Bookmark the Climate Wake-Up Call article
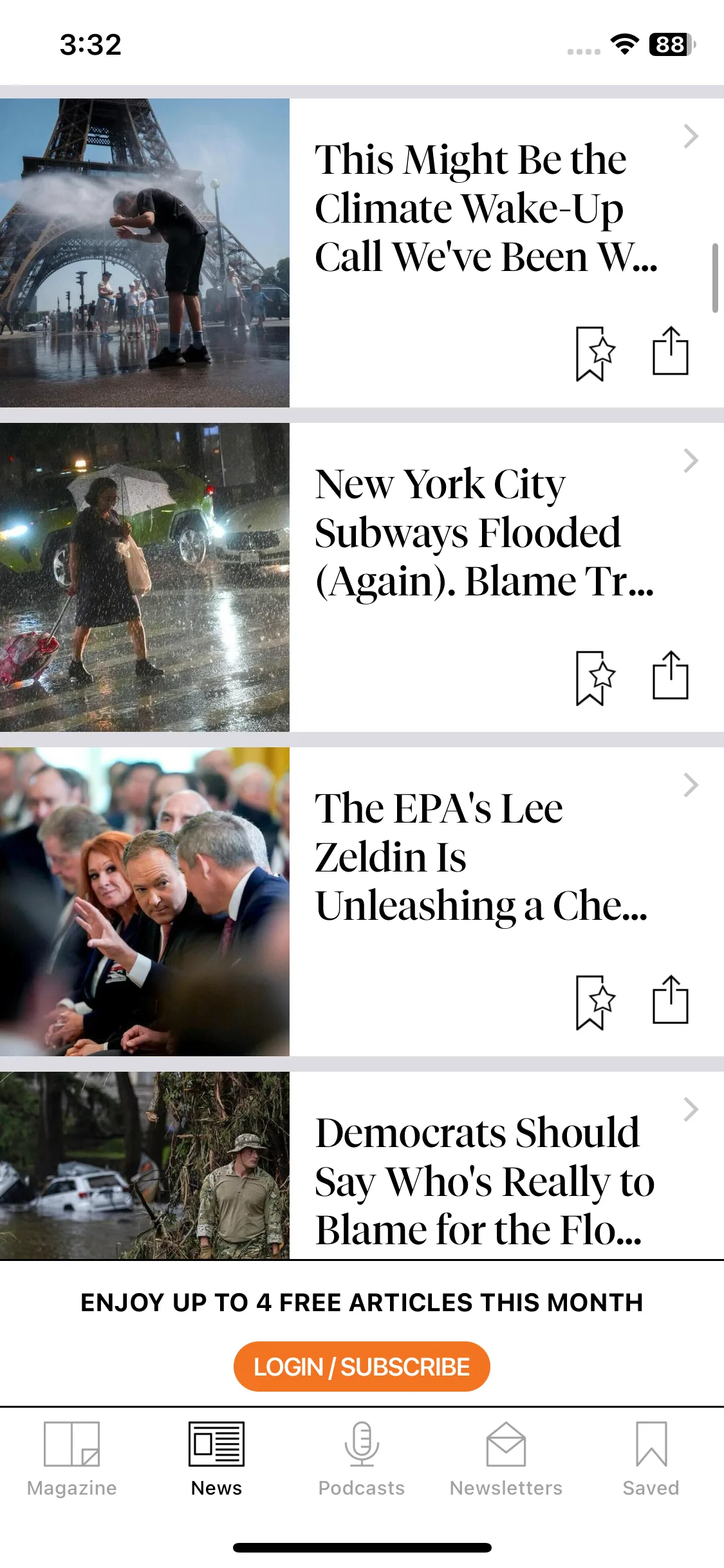 pos(595,353)
